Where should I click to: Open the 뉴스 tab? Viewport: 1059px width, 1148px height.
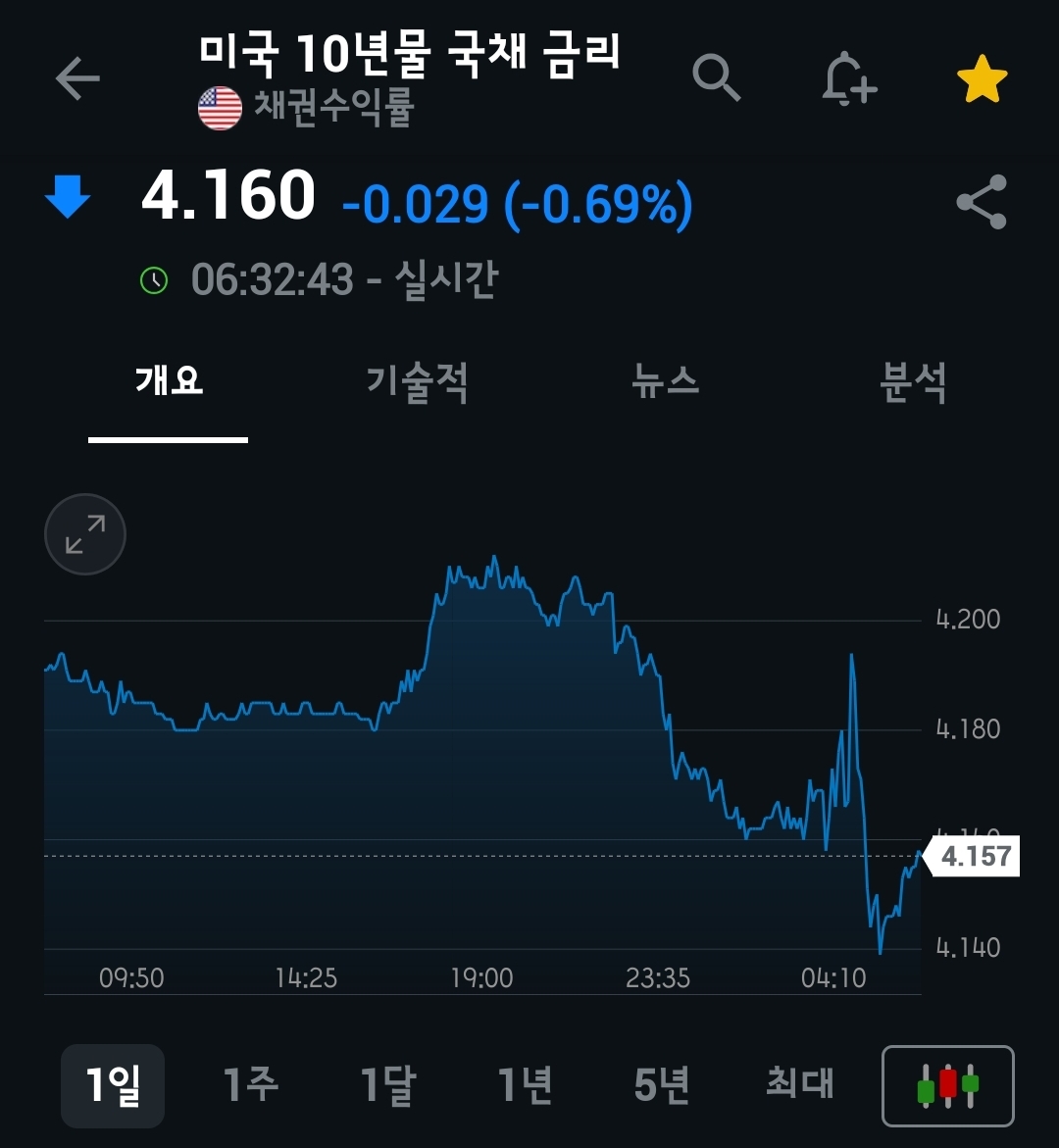[x=666, y=381]
